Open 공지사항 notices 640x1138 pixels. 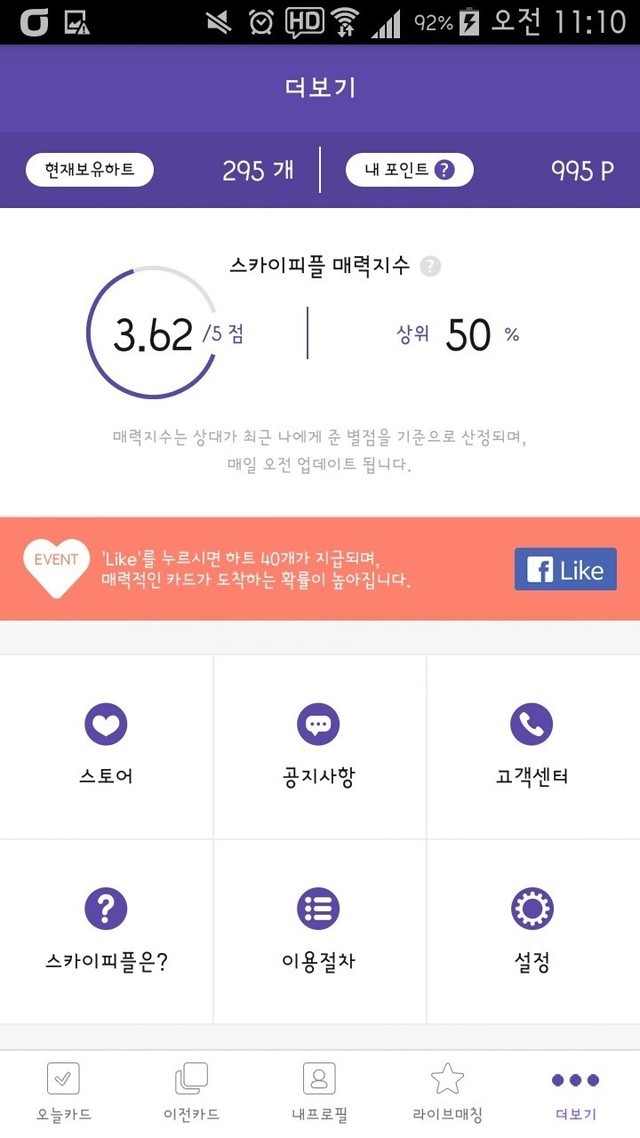pyautogui.click(x=319, y=744)
